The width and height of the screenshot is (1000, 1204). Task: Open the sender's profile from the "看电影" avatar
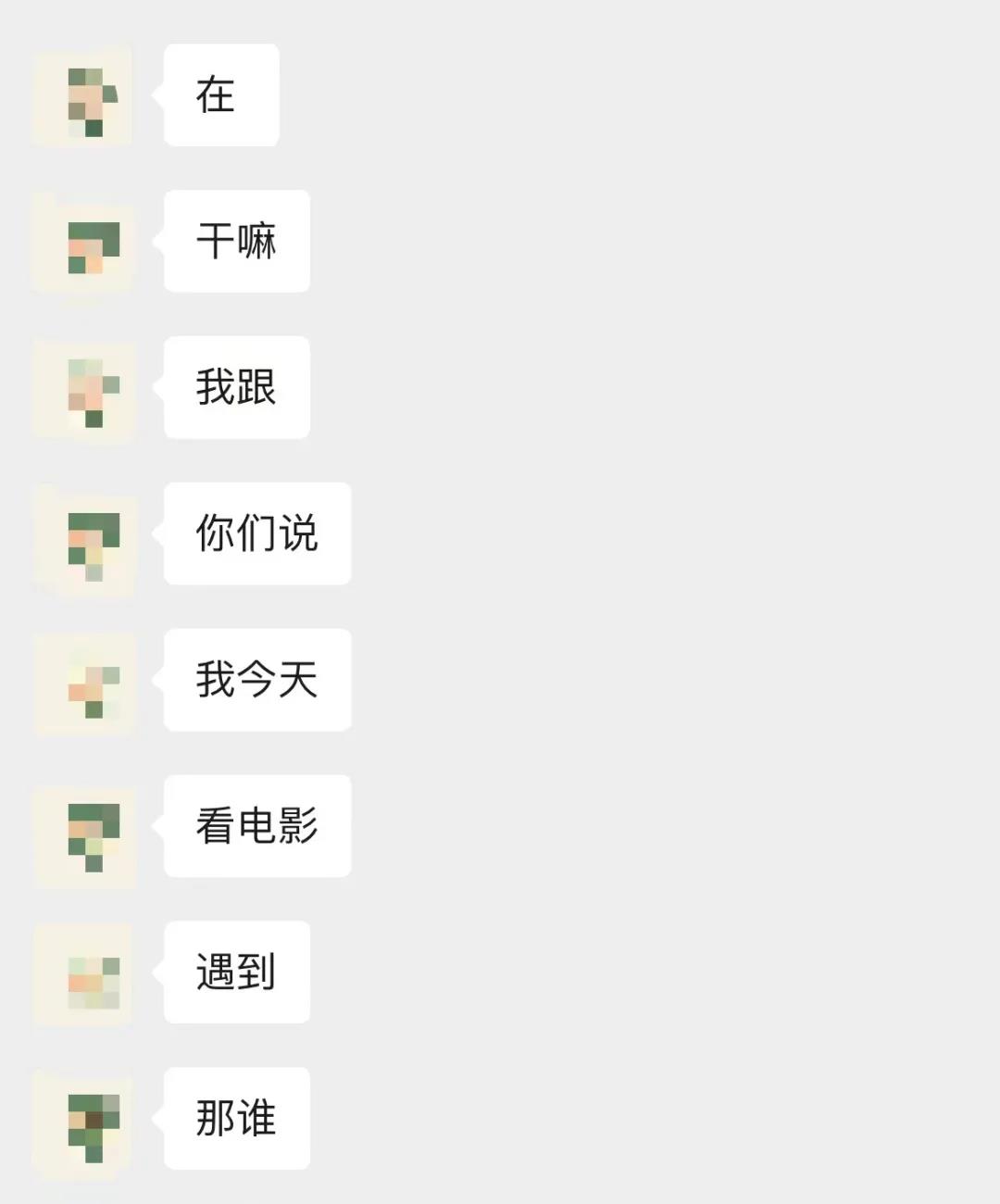tap(83, 827)
